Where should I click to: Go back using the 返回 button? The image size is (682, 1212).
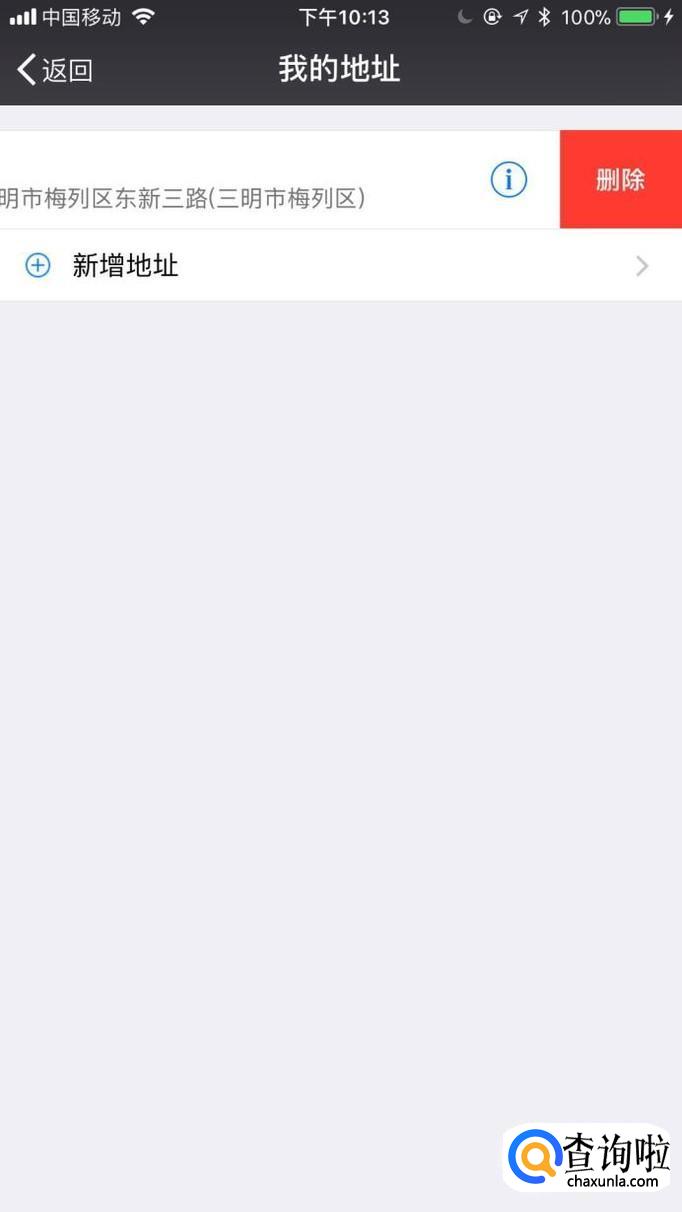point(55,69)
